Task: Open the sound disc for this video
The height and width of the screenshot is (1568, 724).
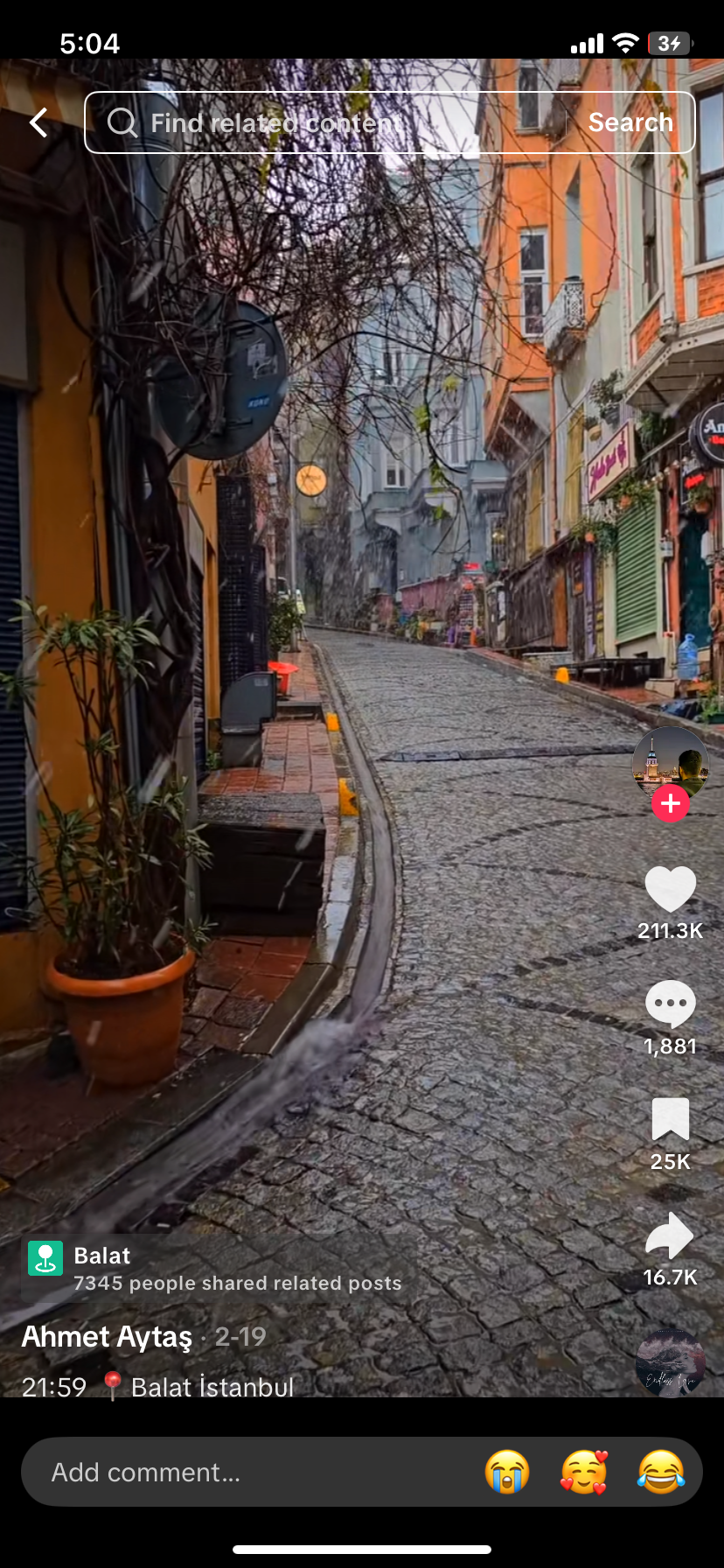Action: pyautogui.click(x=671, y=1363)
